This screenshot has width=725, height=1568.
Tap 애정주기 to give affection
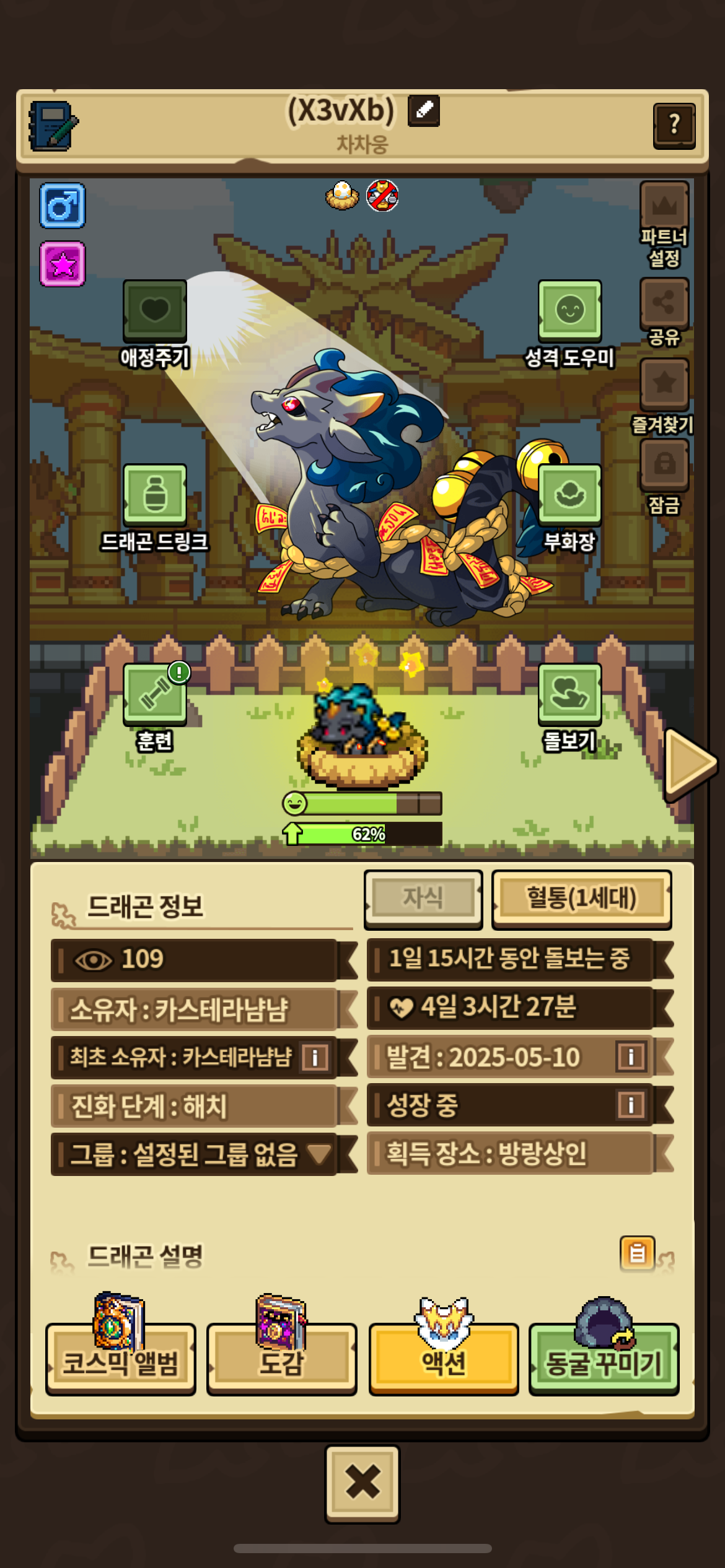[x=155, y=311]
